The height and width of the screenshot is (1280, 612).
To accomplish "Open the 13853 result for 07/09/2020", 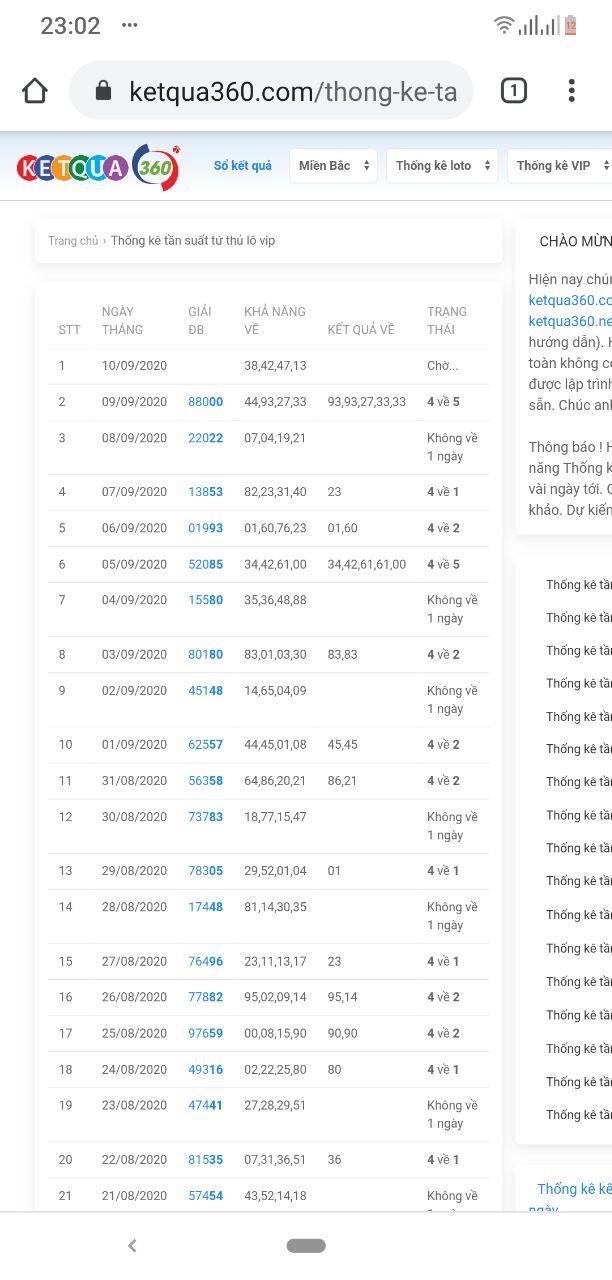I will point(205,492).
